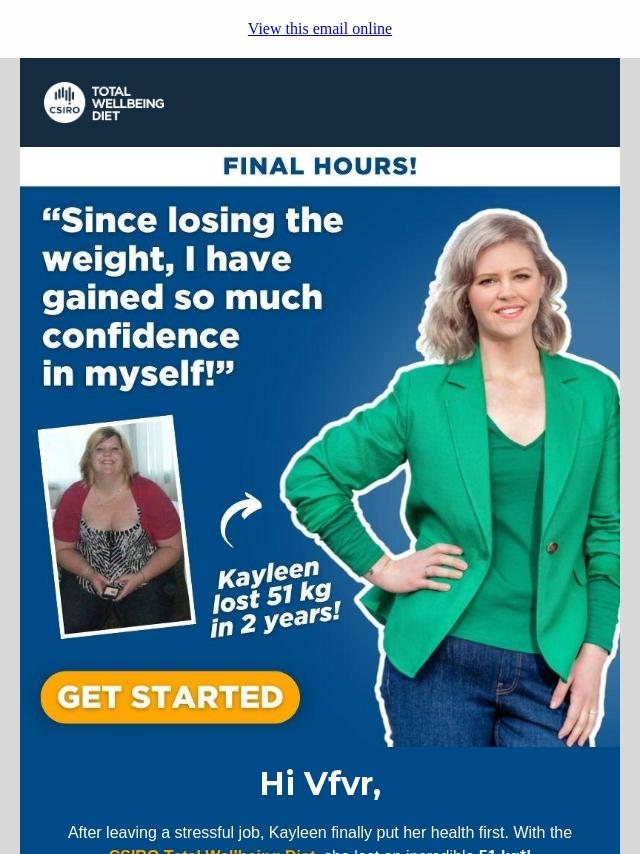The width and height of the screenshot is (640, 854).
Task: Open the CSIRO Total Wellbeing Diet link
Action: tap(212, 851)
